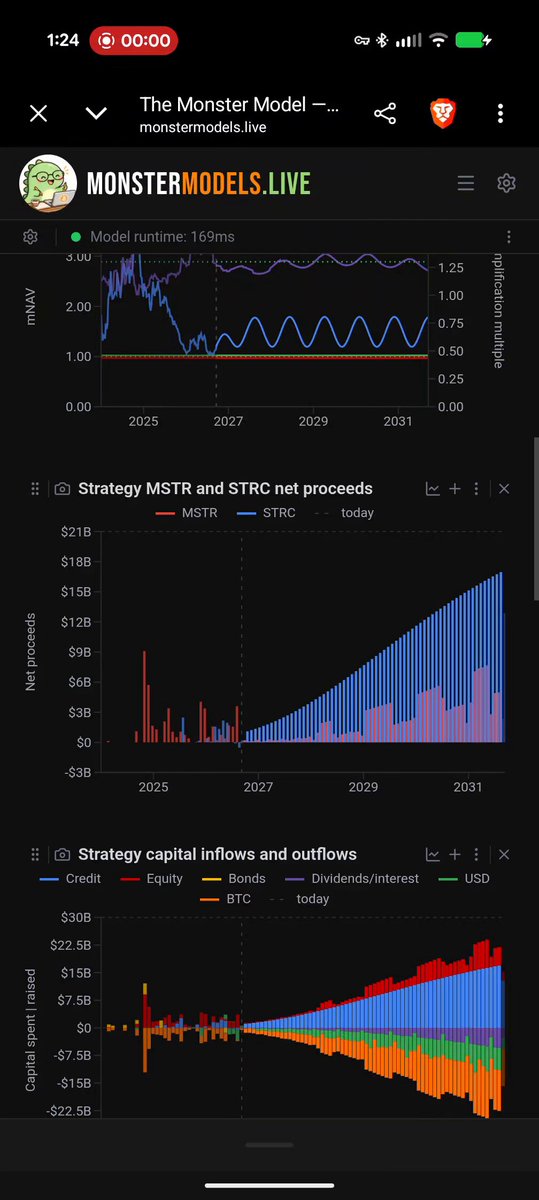Change chart type on net proceeds panel
The image size is (539, 1200).
(x=433, y=489)
